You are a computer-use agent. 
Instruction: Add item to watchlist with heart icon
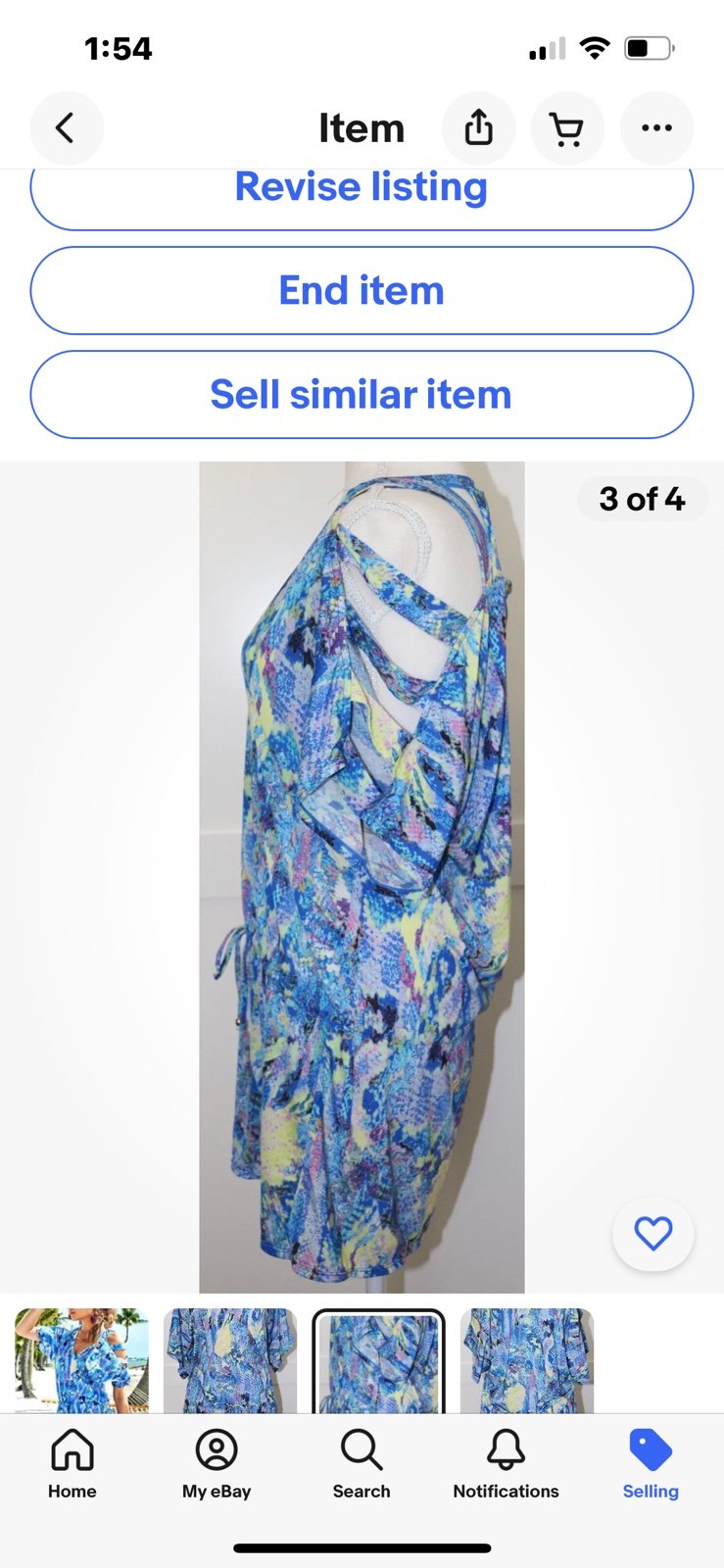[653, 1233]
